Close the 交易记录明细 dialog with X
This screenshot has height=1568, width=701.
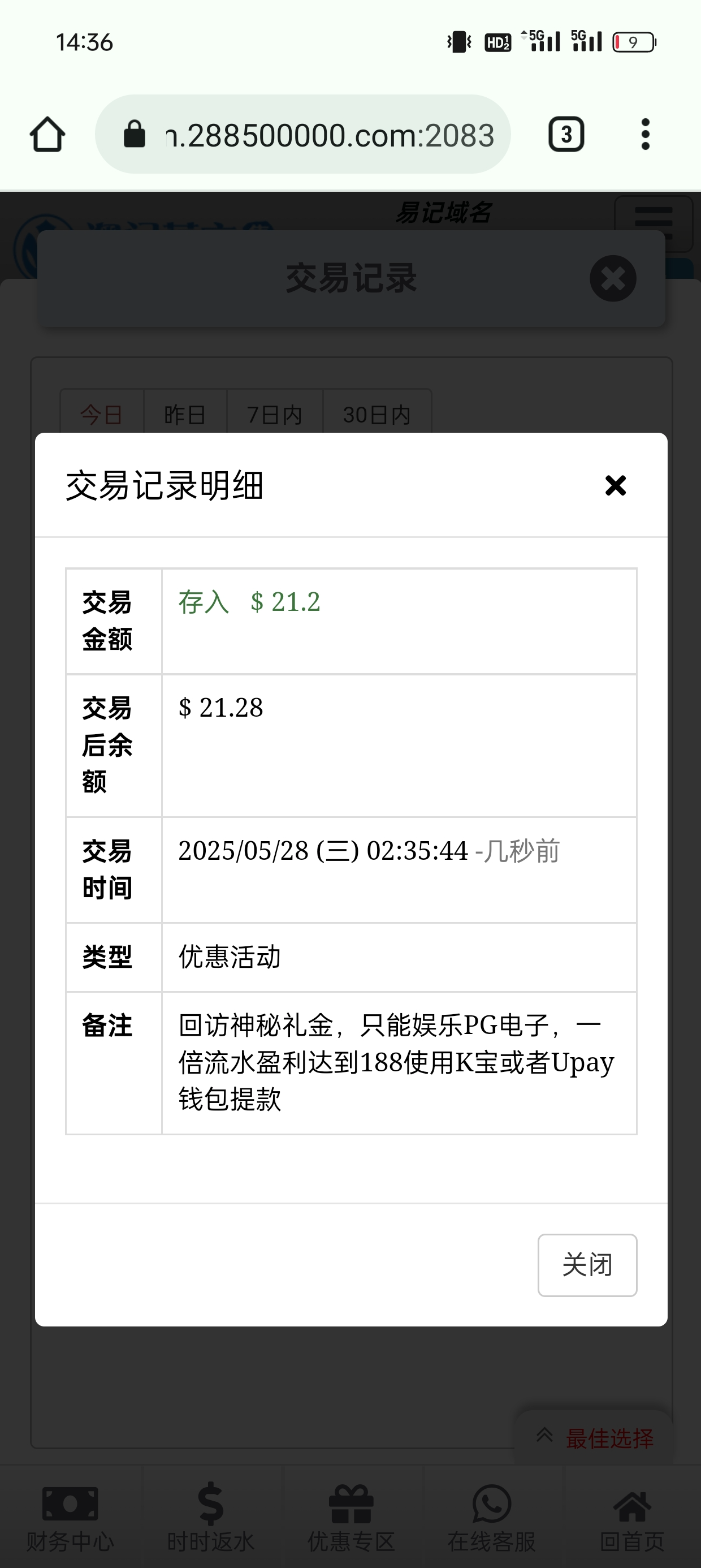pos(615,486)
